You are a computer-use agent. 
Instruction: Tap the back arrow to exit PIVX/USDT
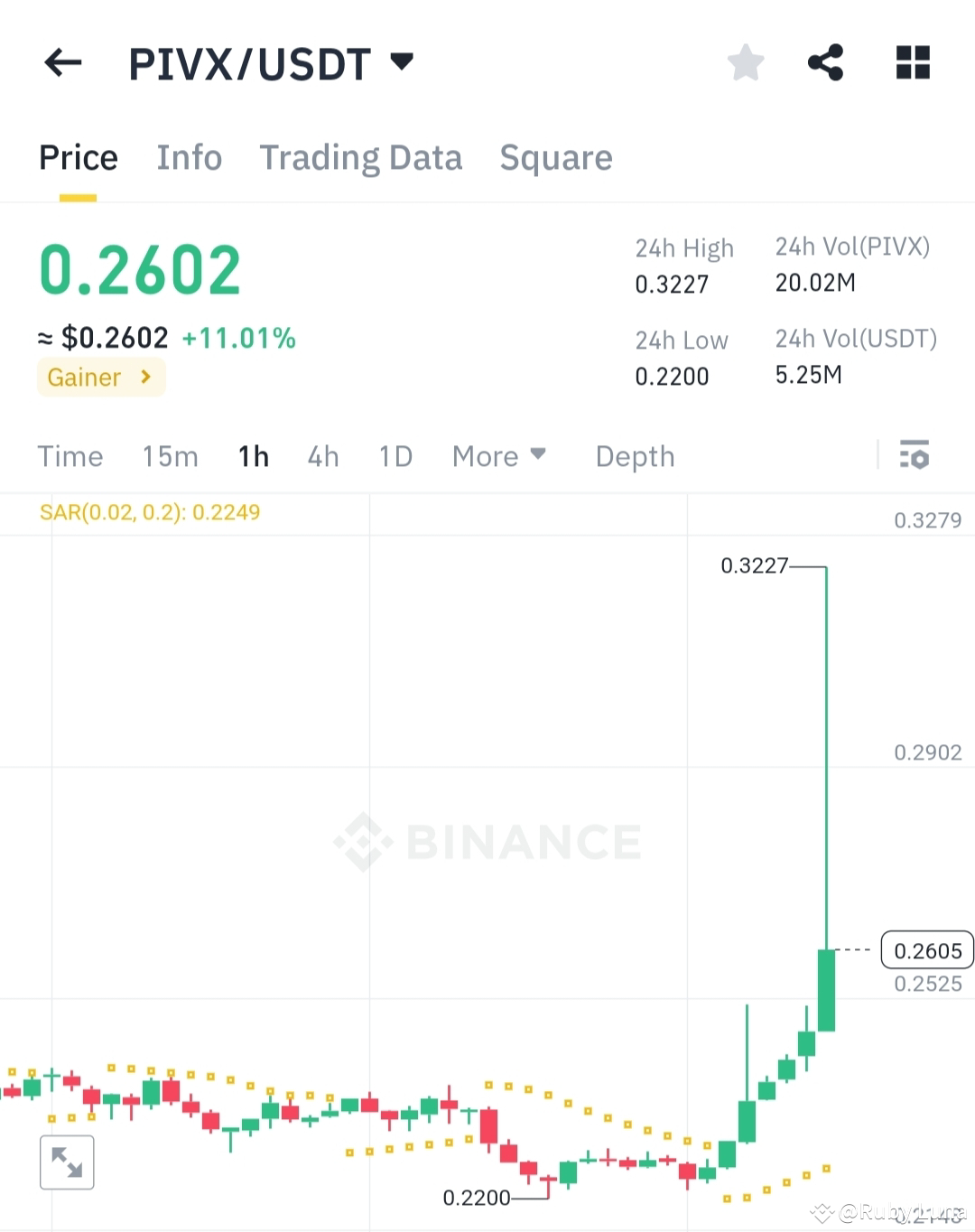pos(61,62)
